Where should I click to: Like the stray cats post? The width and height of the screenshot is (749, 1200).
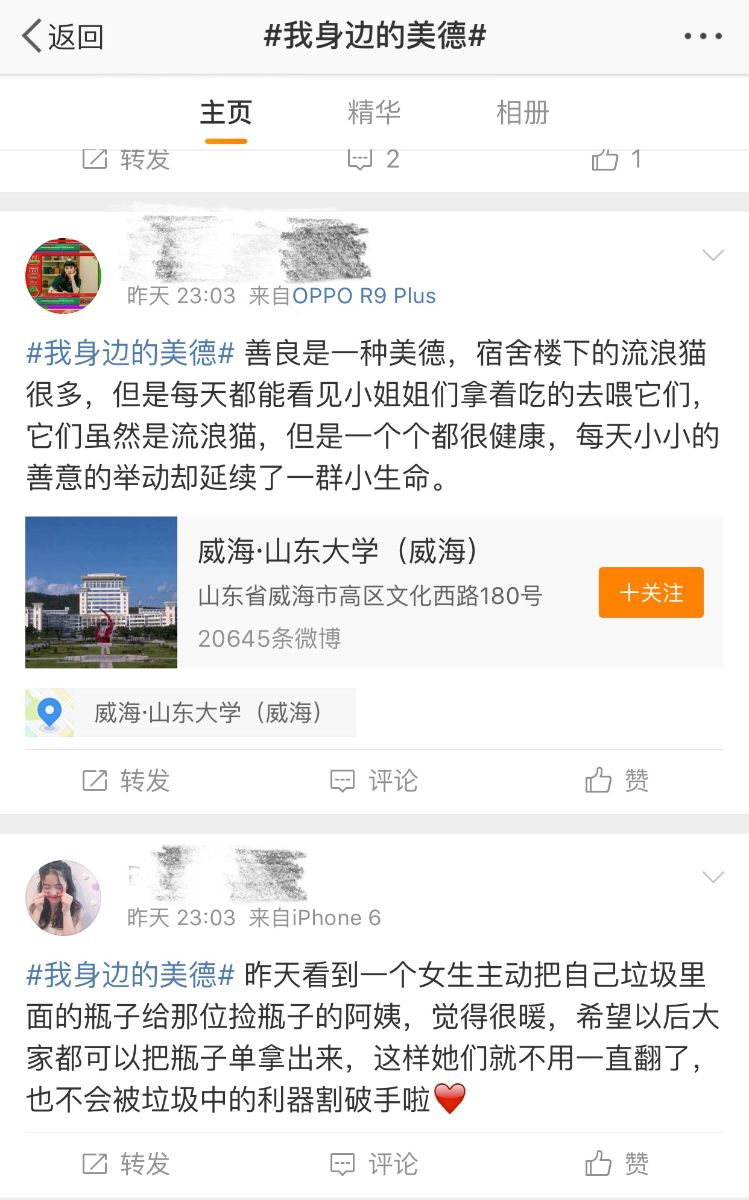618,780
